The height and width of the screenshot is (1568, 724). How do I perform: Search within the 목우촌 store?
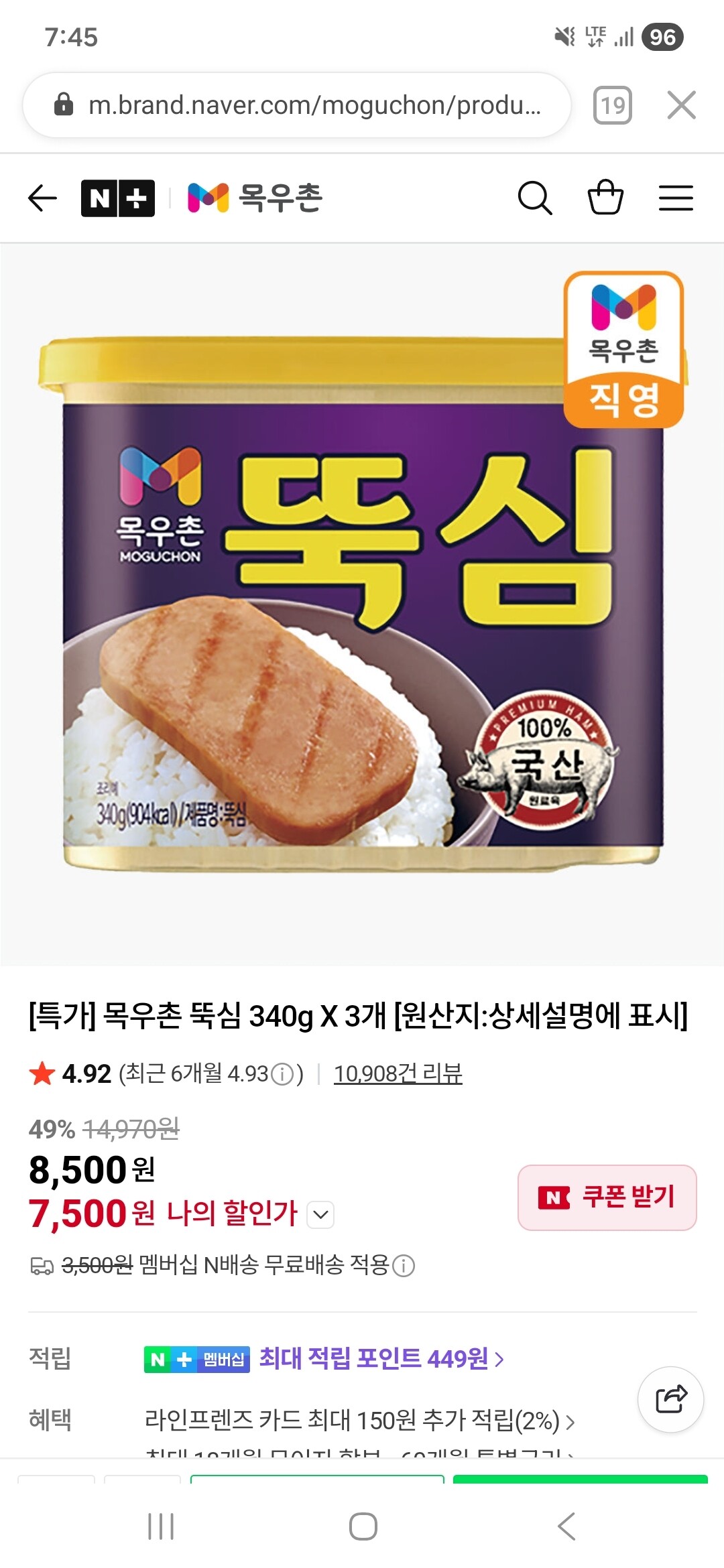[x=535, y=198]
